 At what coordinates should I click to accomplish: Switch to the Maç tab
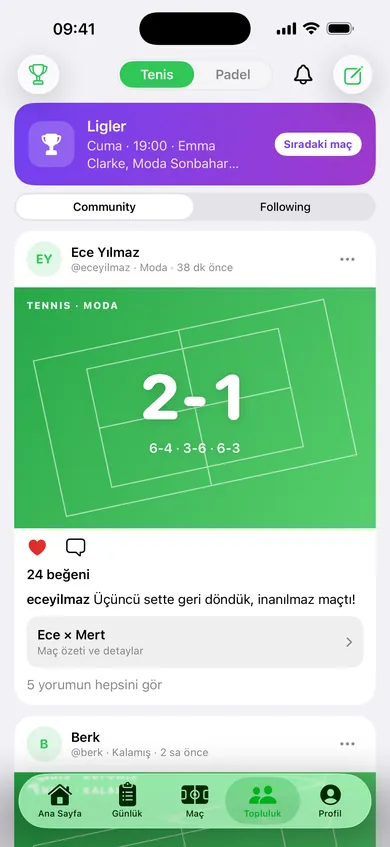pos(195,801)
